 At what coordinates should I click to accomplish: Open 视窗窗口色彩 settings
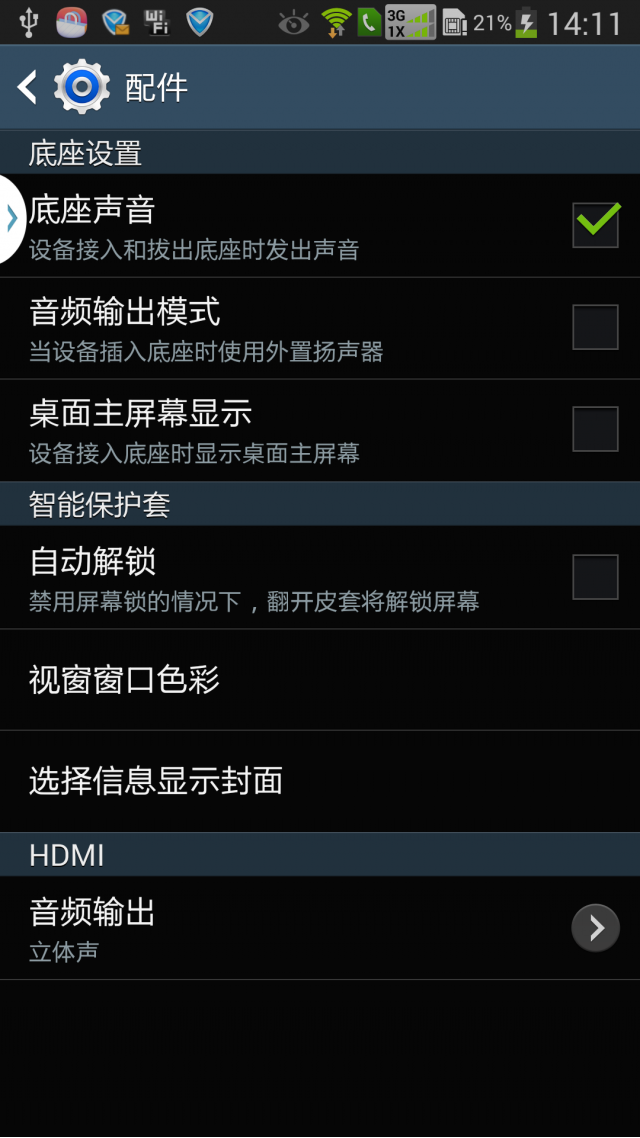tap(320, 680)
